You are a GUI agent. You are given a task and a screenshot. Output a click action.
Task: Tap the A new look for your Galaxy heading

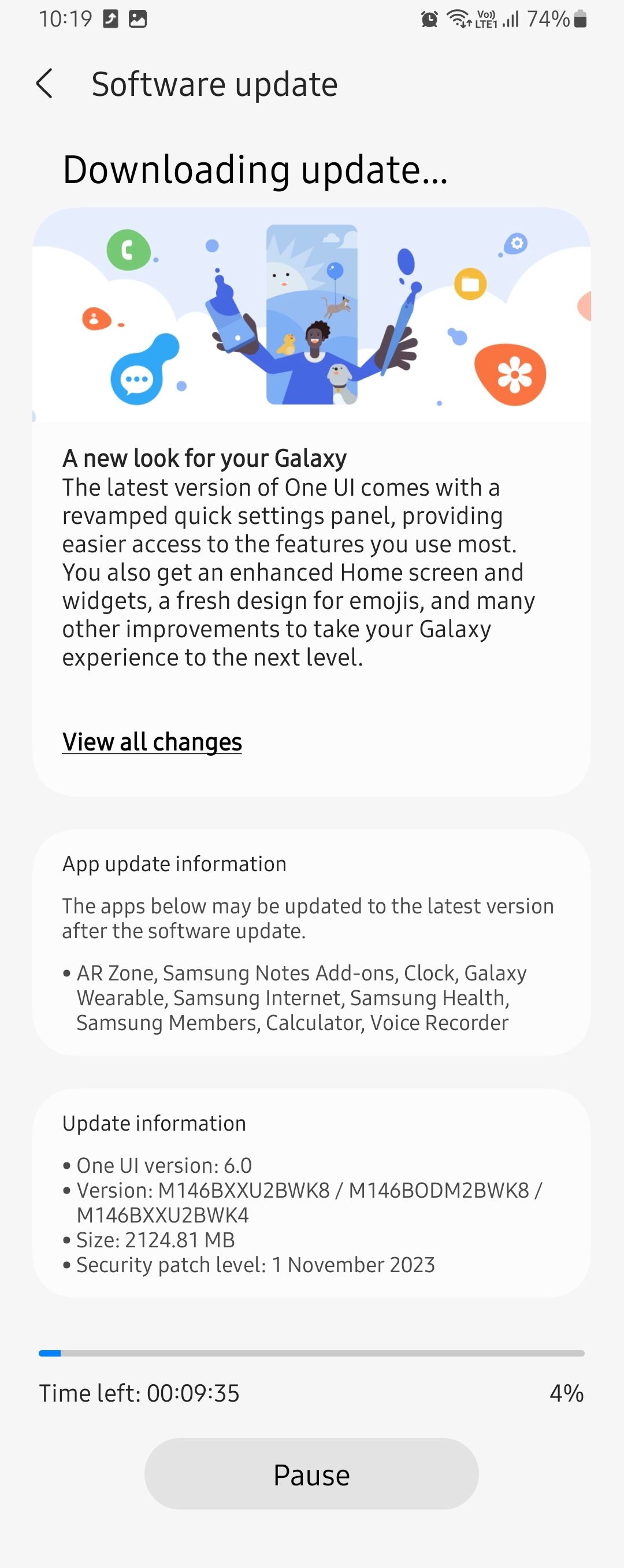tap(204, 458)
